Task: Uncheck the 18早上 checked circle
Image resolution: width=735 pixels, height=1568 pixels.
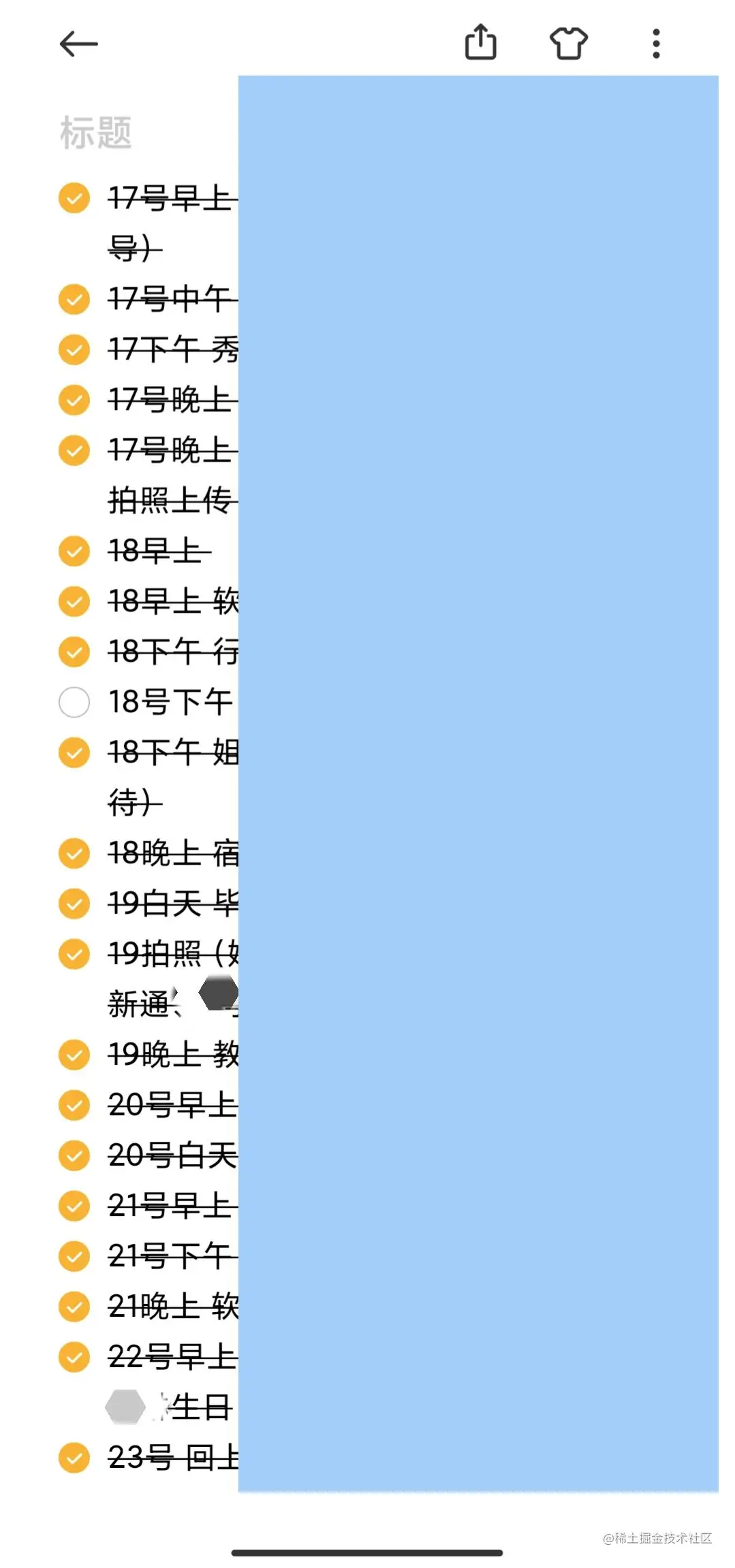Action: point(73,551)
